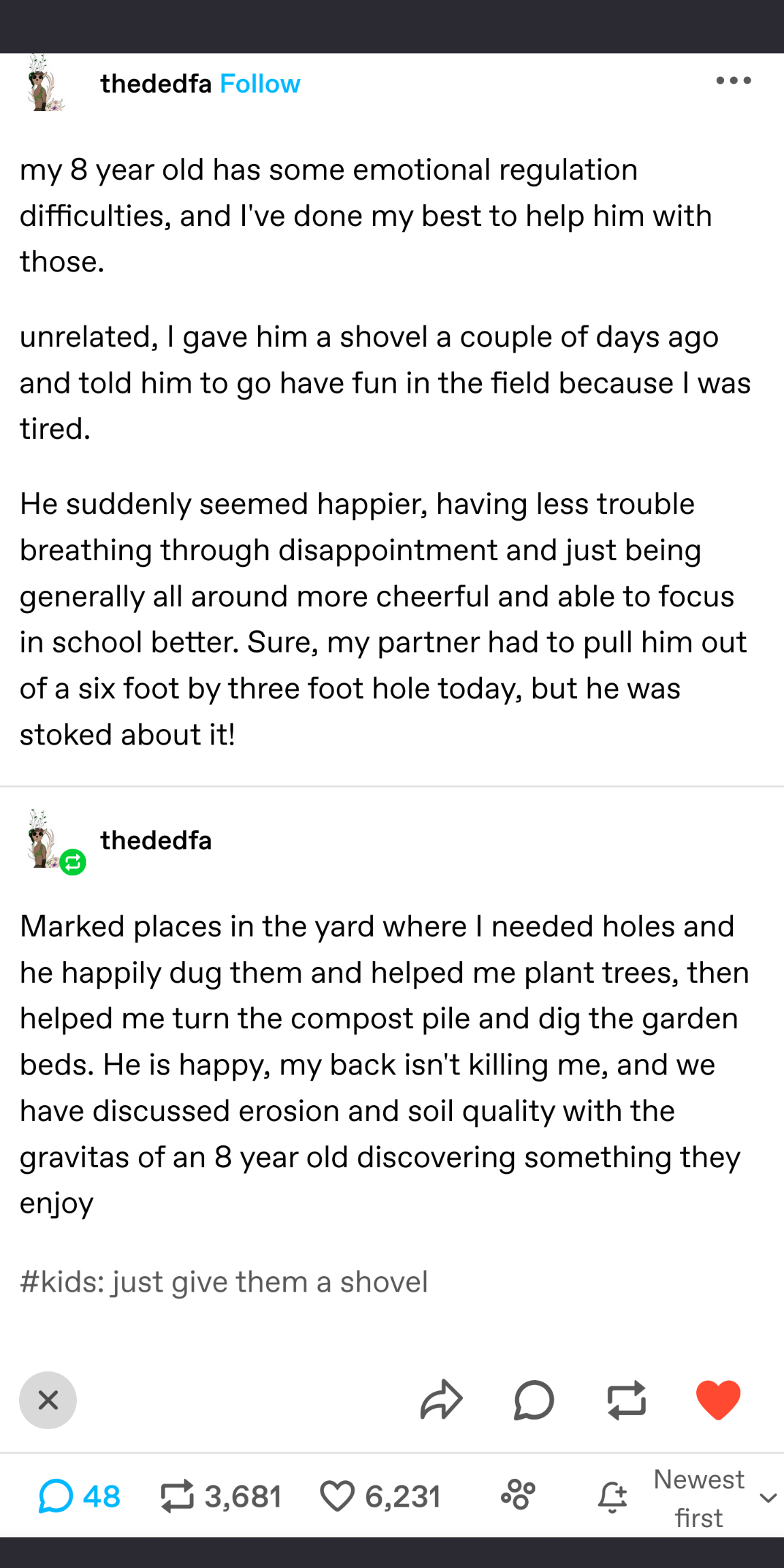Open the #kids: just give them a shovel tag

pos(224,1281)
